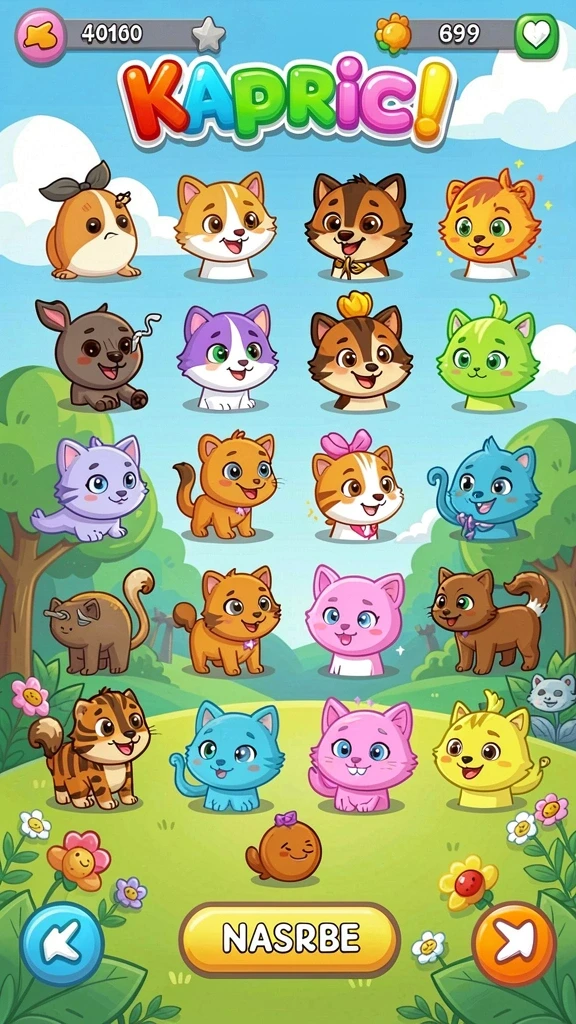
Task: Tap the yellow NASRBE button
Action: pos(289,940)
